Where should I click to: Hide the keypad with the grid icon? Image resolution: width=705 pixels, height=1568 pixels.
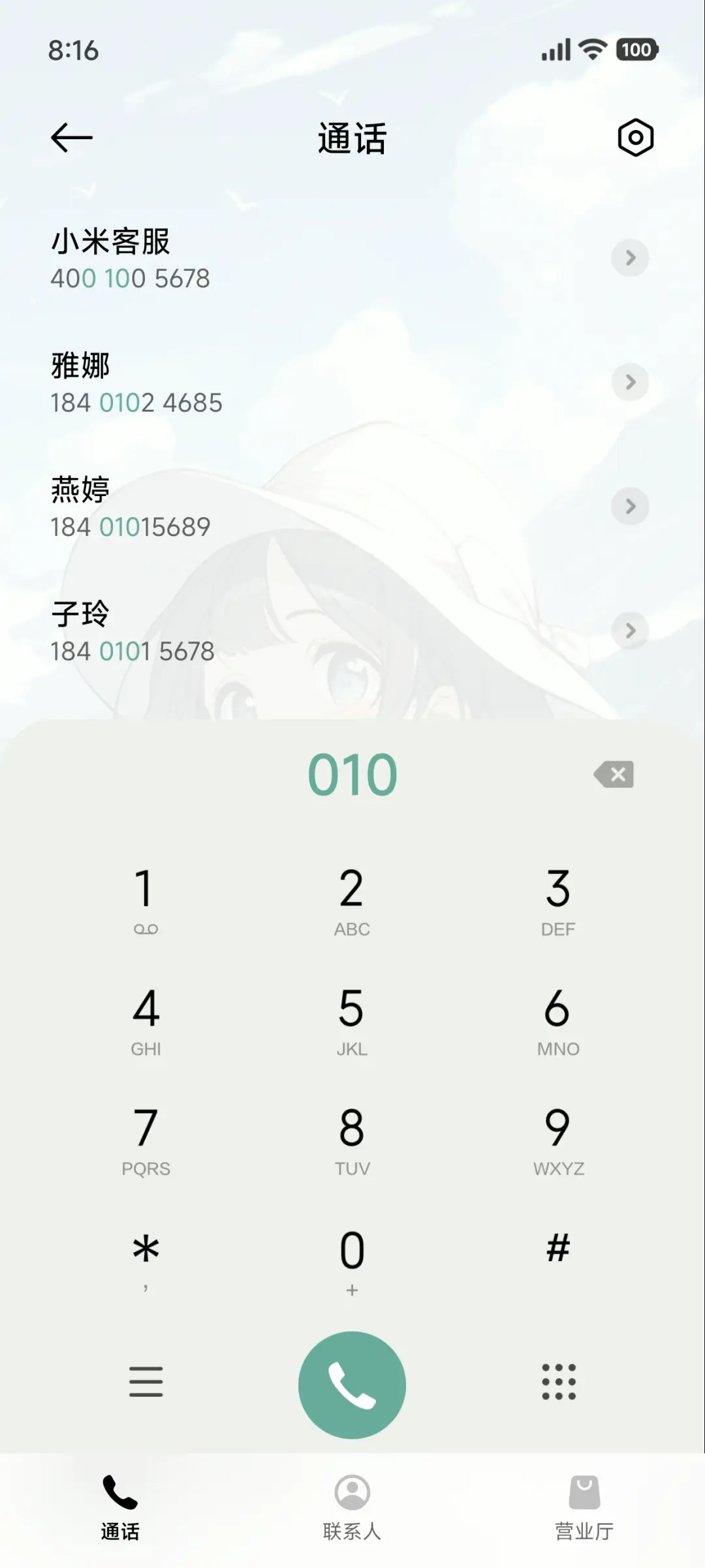558,1382
